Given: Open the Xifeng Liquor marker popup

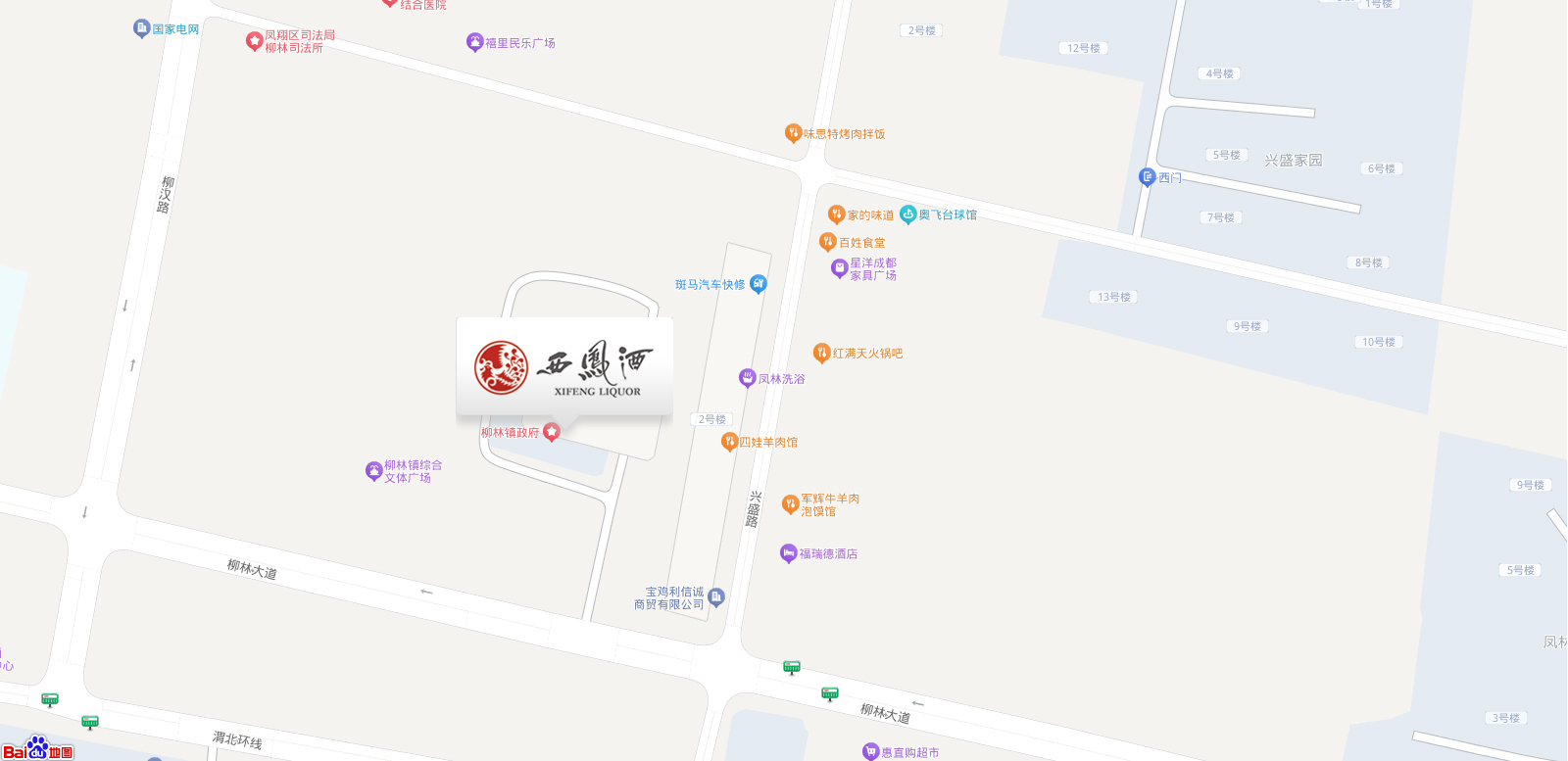Looking at the screenshot, I should click(x=564, y=367).
